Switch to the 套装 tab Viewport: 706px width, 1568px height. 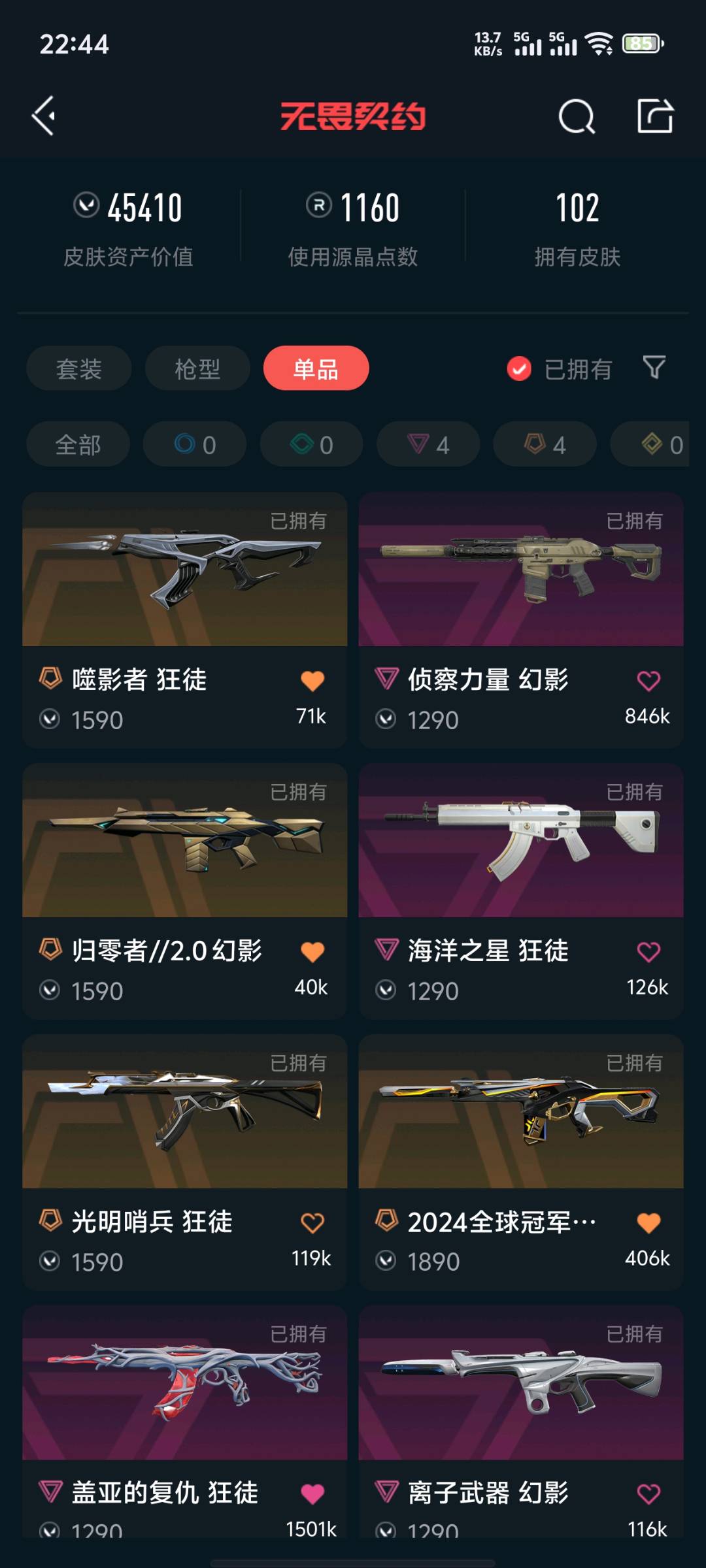[x=78, y=368]
